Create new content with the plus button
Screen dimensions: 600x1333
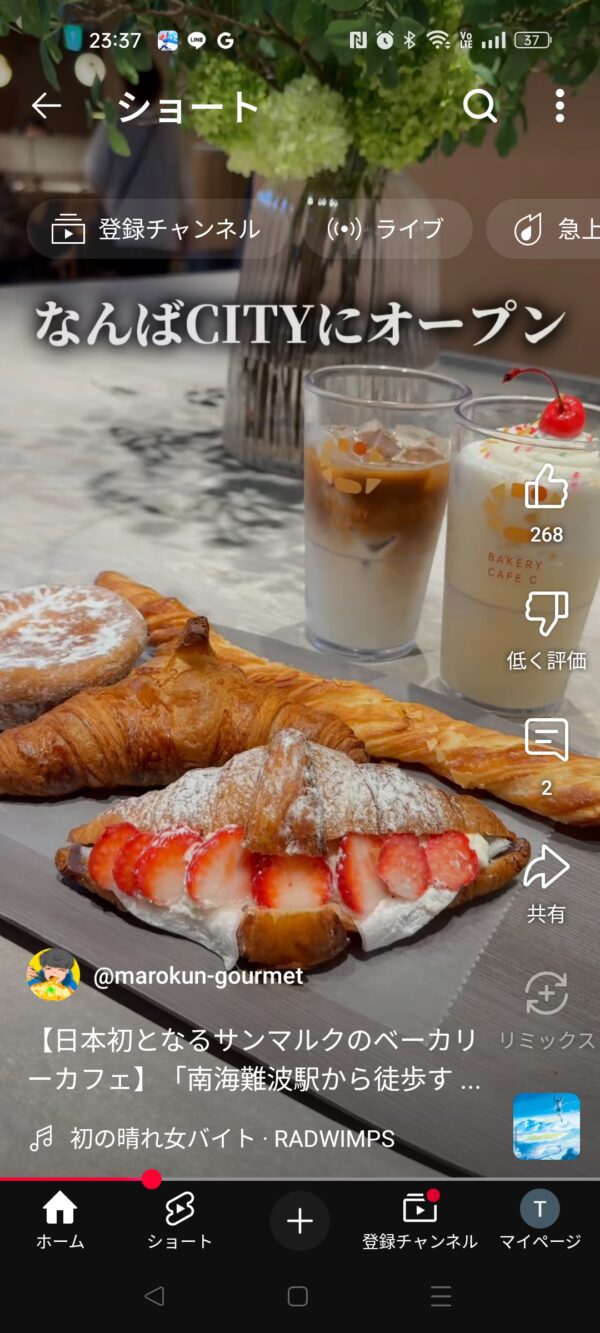(x=300, y=1221)
